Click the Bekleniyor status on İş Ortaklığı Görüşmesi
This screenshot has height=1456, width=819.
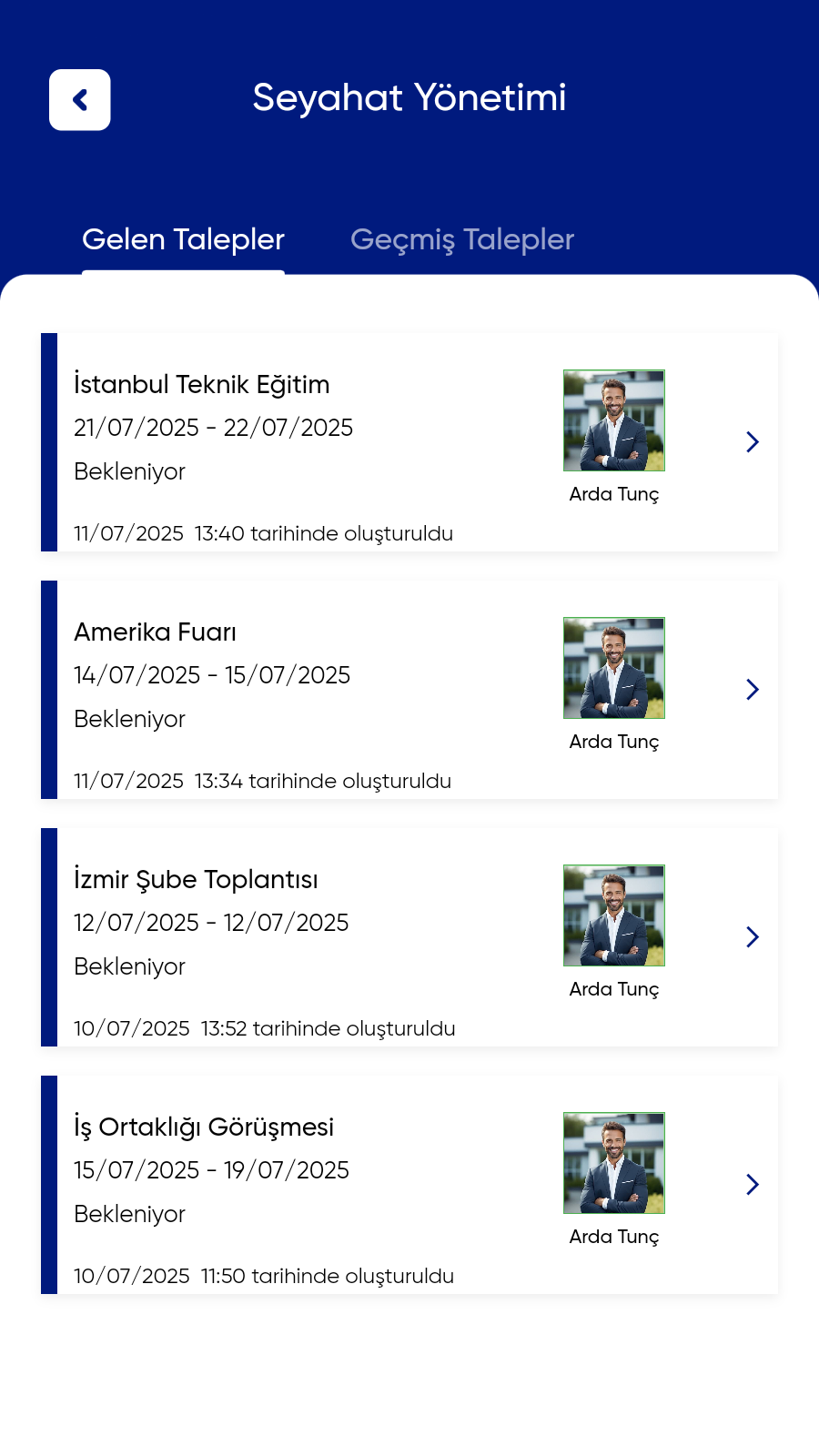pyautogui.click(x=129, y=1214)
